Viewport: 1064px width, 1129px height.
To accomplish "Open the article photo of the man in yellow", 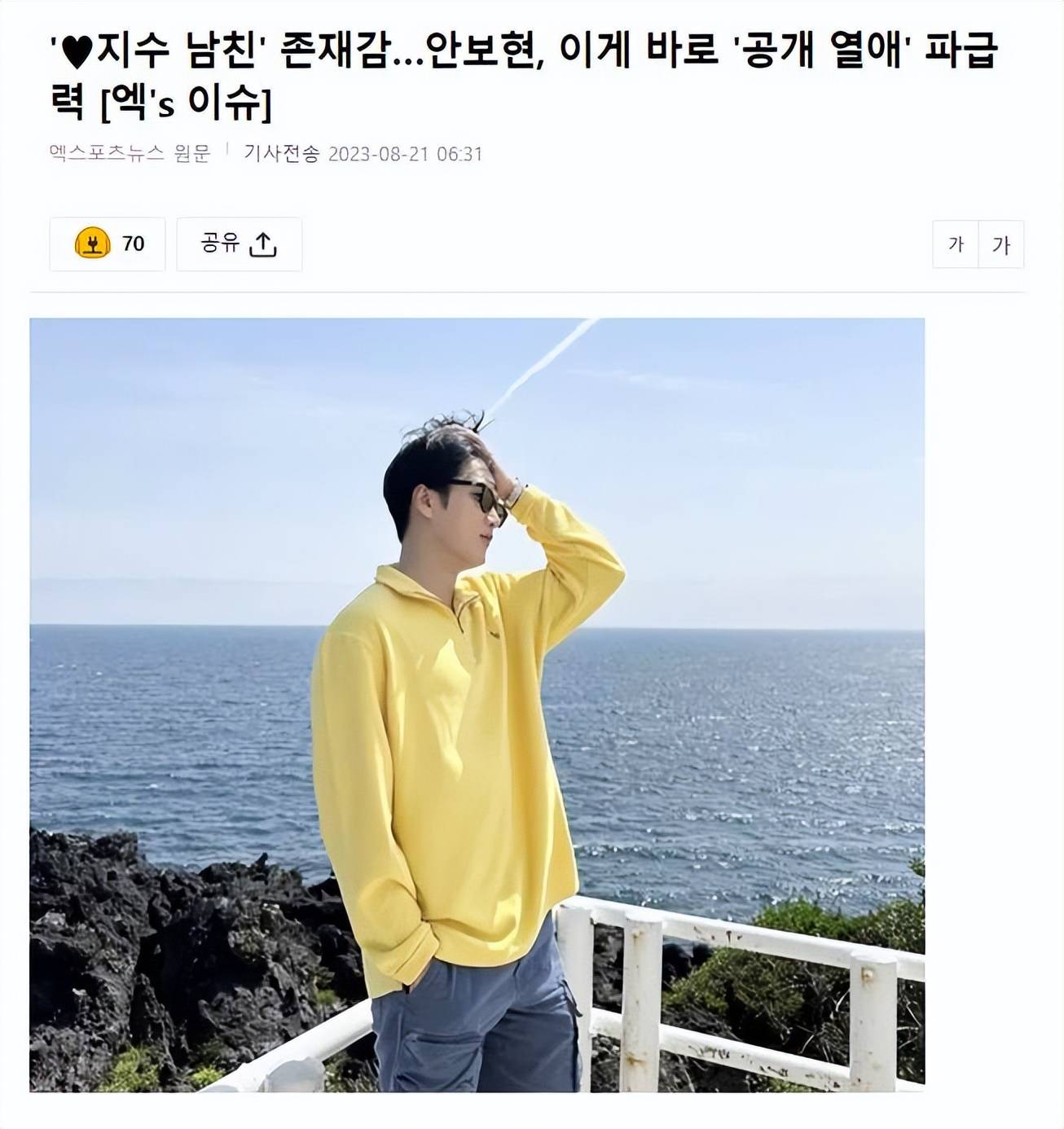I will point(477,705).
